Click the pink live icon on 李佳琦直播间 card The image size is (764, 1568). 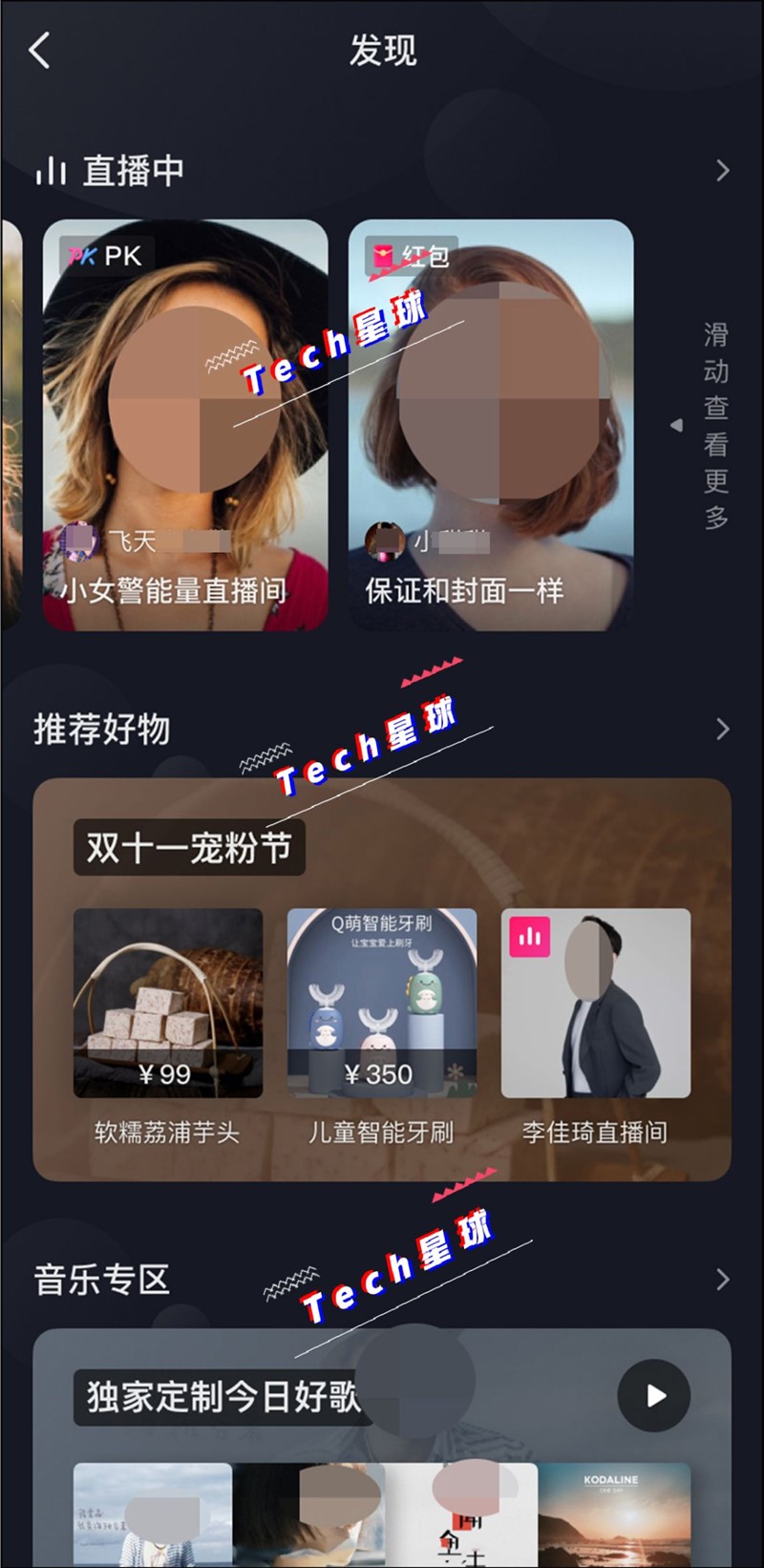[x=531, y=937]
